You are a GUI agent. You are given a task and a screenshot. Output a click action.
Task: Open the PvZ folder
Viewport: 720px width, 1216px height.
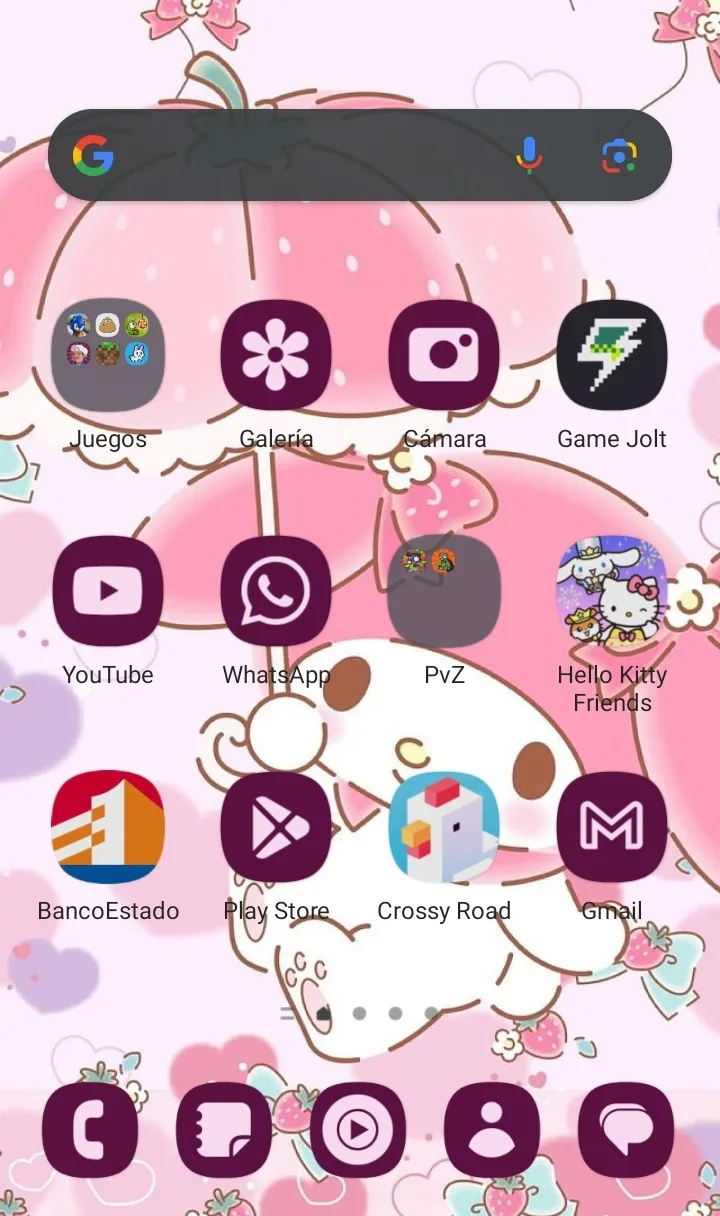coord(444,591)
